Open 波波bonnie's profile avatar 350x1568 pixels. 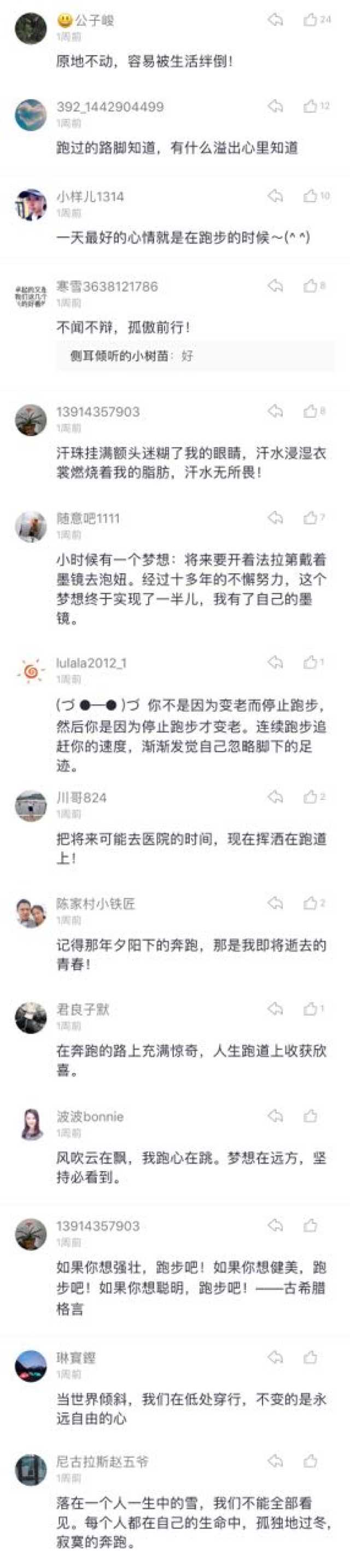31,1125
